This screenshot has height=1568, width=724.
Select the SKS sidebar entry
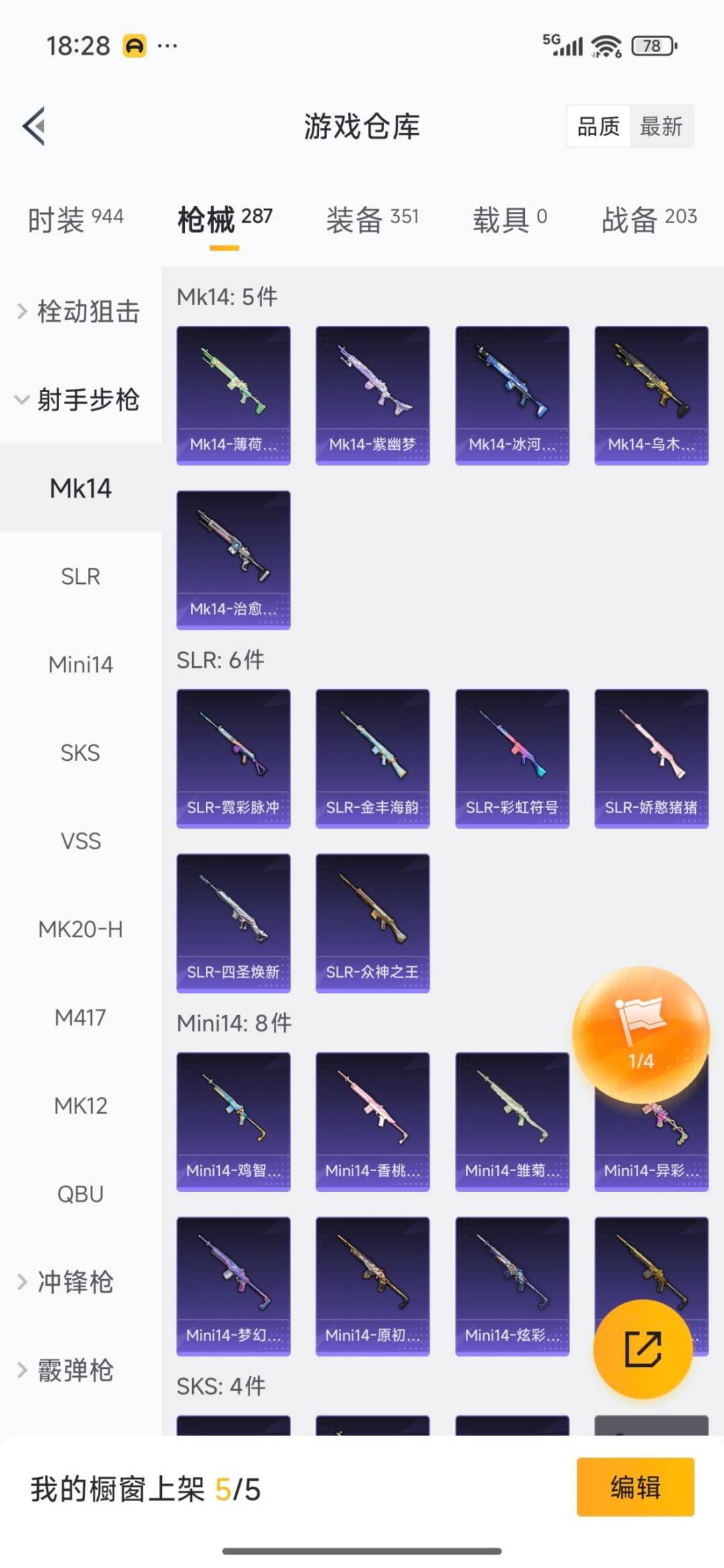(x=80, y=753)
